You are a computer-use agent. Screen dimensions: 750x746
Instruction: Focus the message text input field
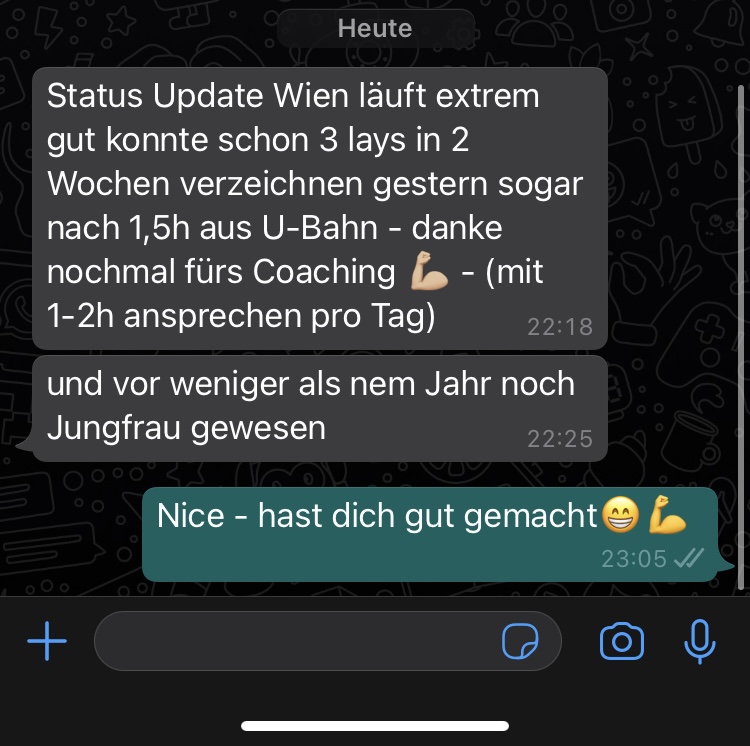coord(295,641)
